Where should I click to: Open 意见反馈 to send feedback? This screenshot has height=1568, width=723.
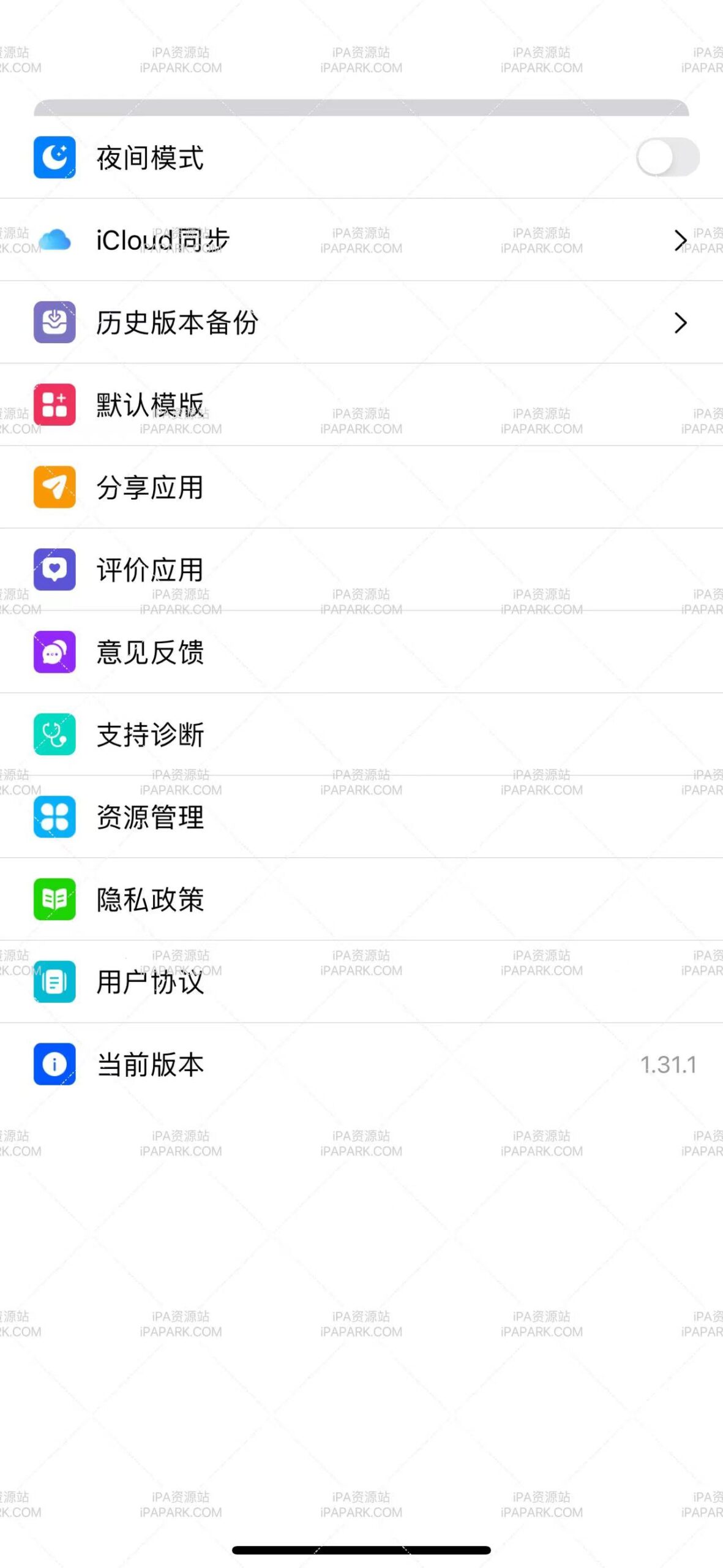click(245, 653)
